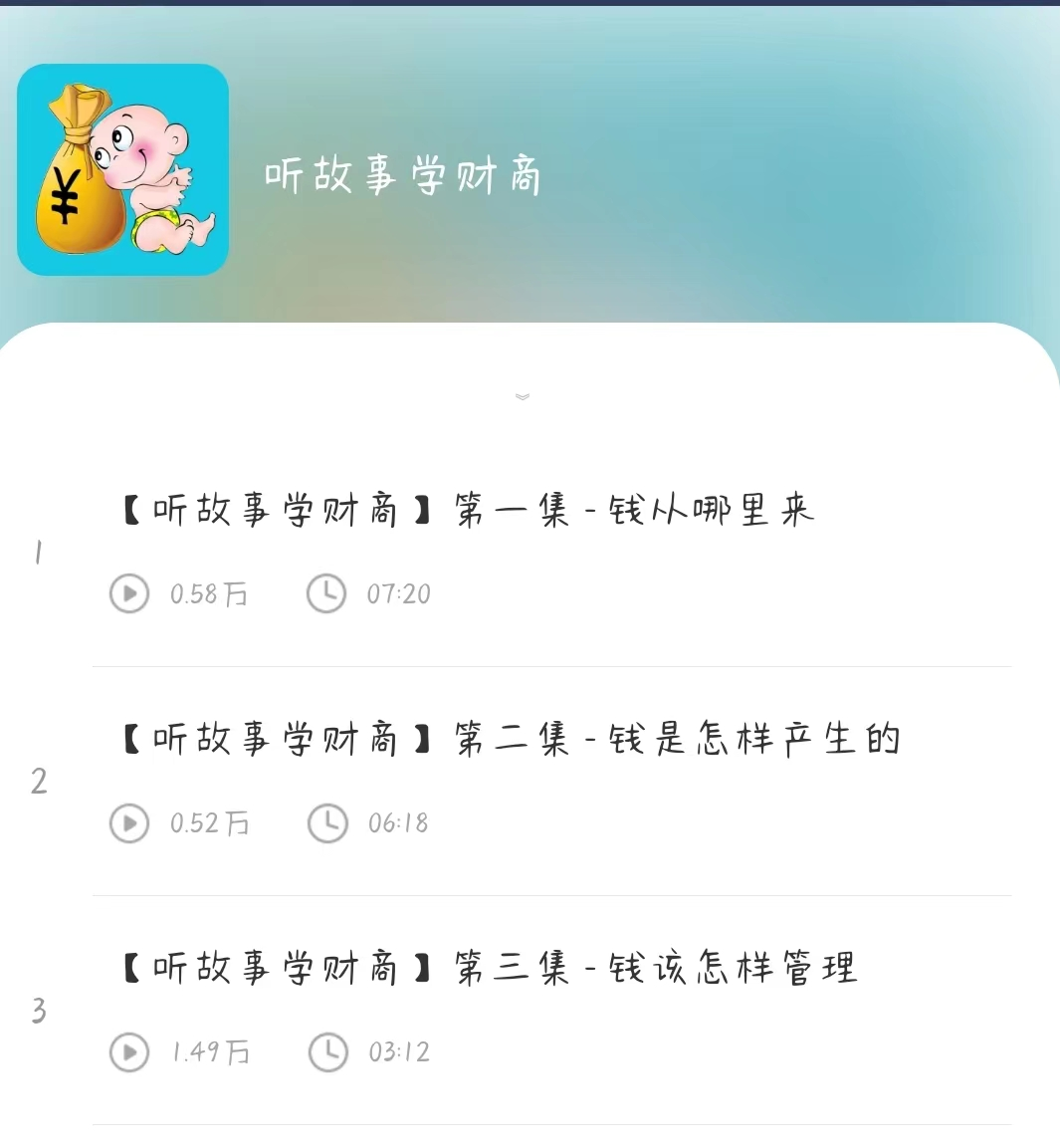Click the play icon for the third episode
This screenshot has width=1060, height=1148.
pyautogui.click(x=128, y=1052)
